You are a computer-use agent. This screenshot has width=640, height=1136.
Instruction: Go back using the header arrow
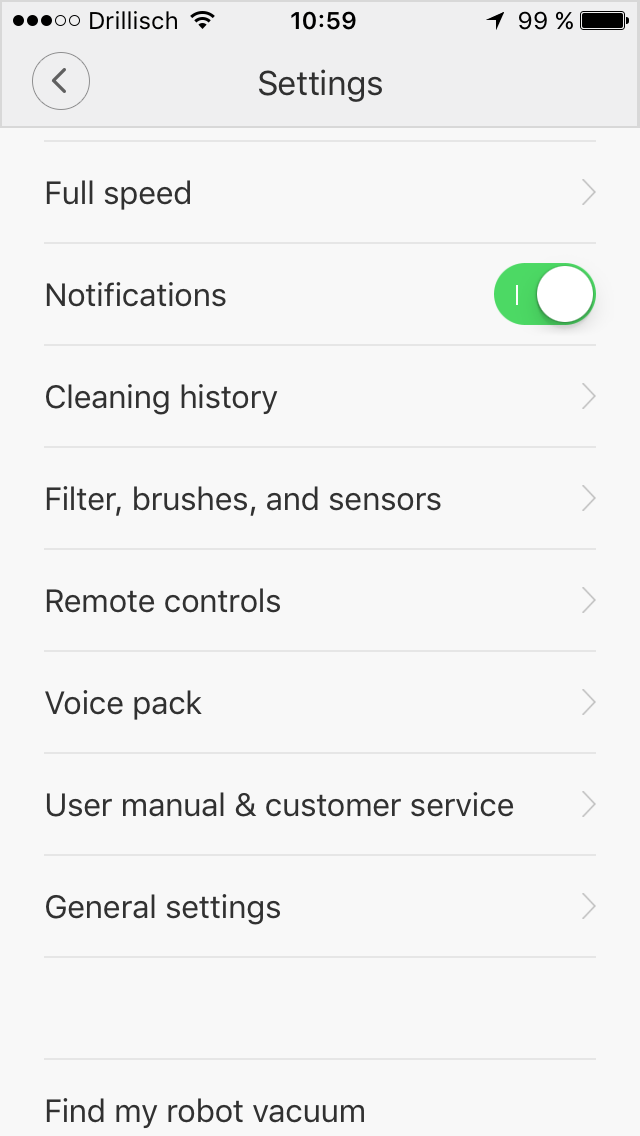(61, 81)
